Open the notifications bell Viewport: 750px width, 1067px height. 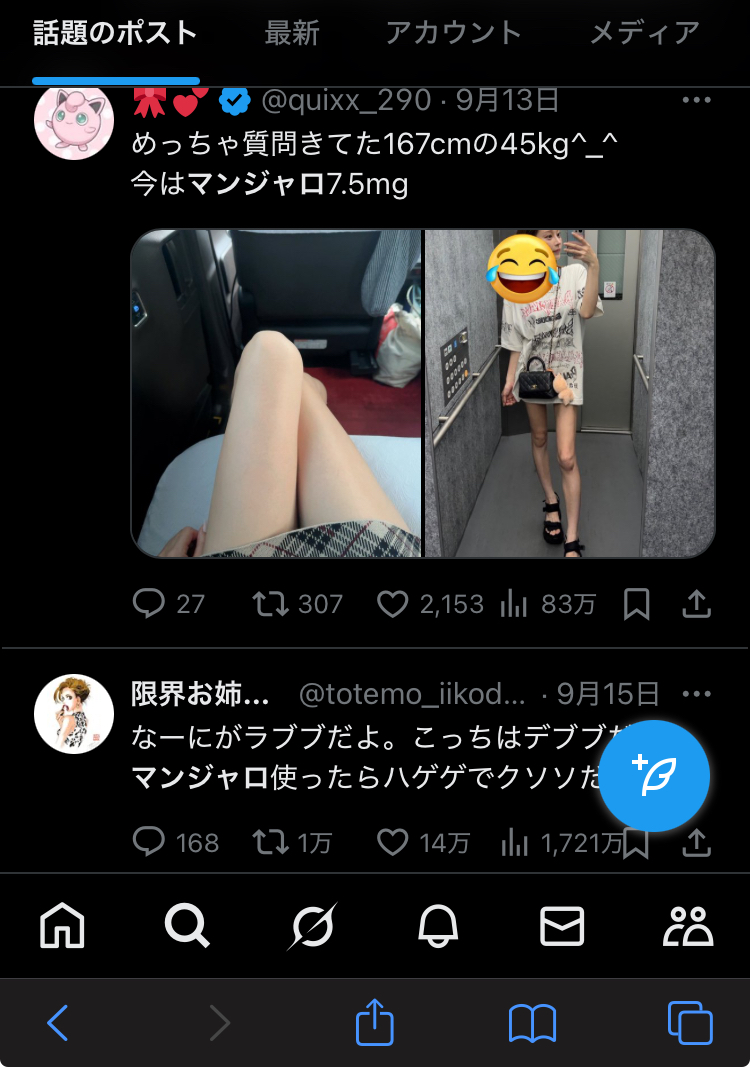438,927
